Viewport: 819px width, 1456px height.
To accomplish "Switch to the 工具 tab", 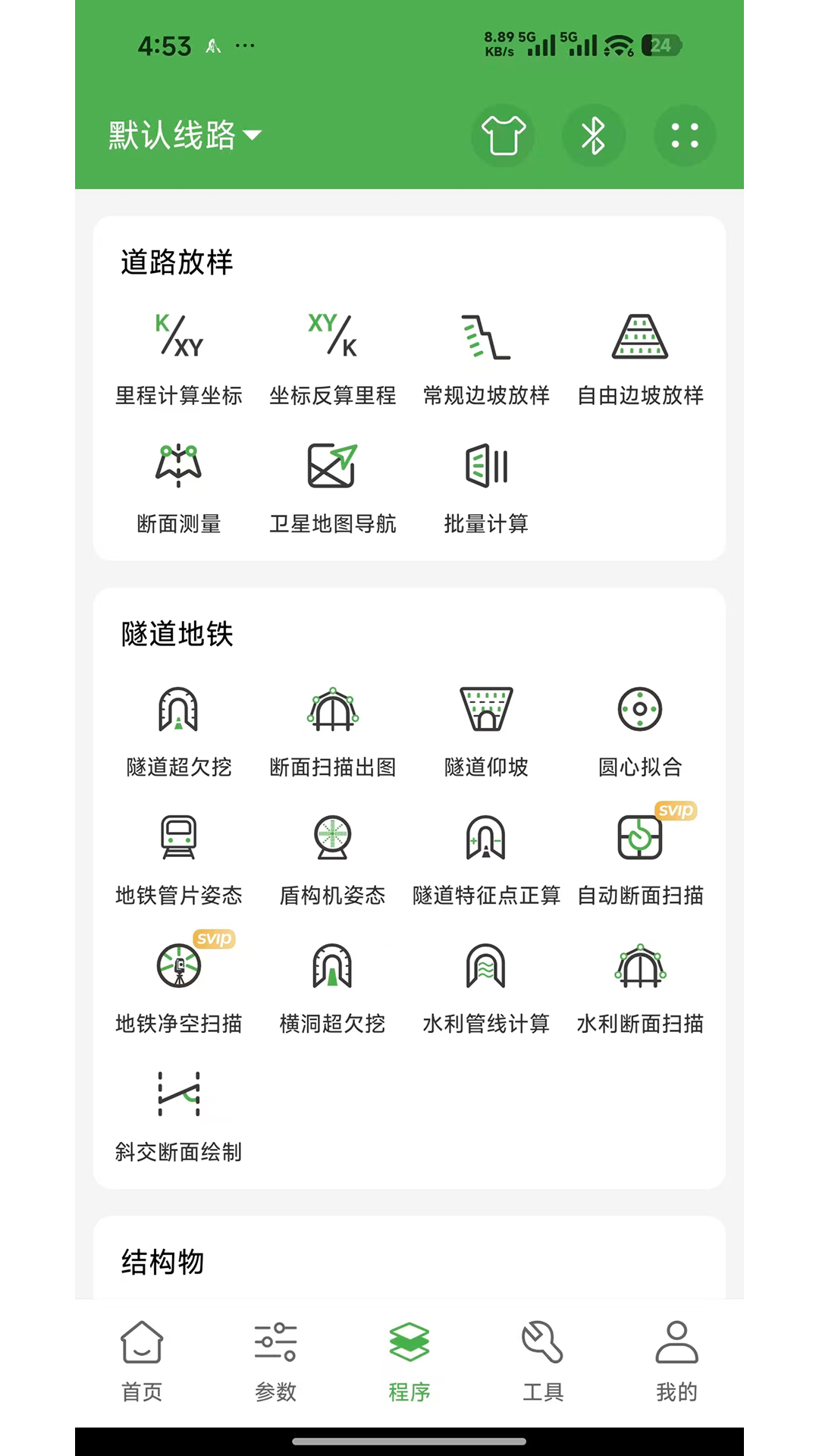I will [541, 1361].
